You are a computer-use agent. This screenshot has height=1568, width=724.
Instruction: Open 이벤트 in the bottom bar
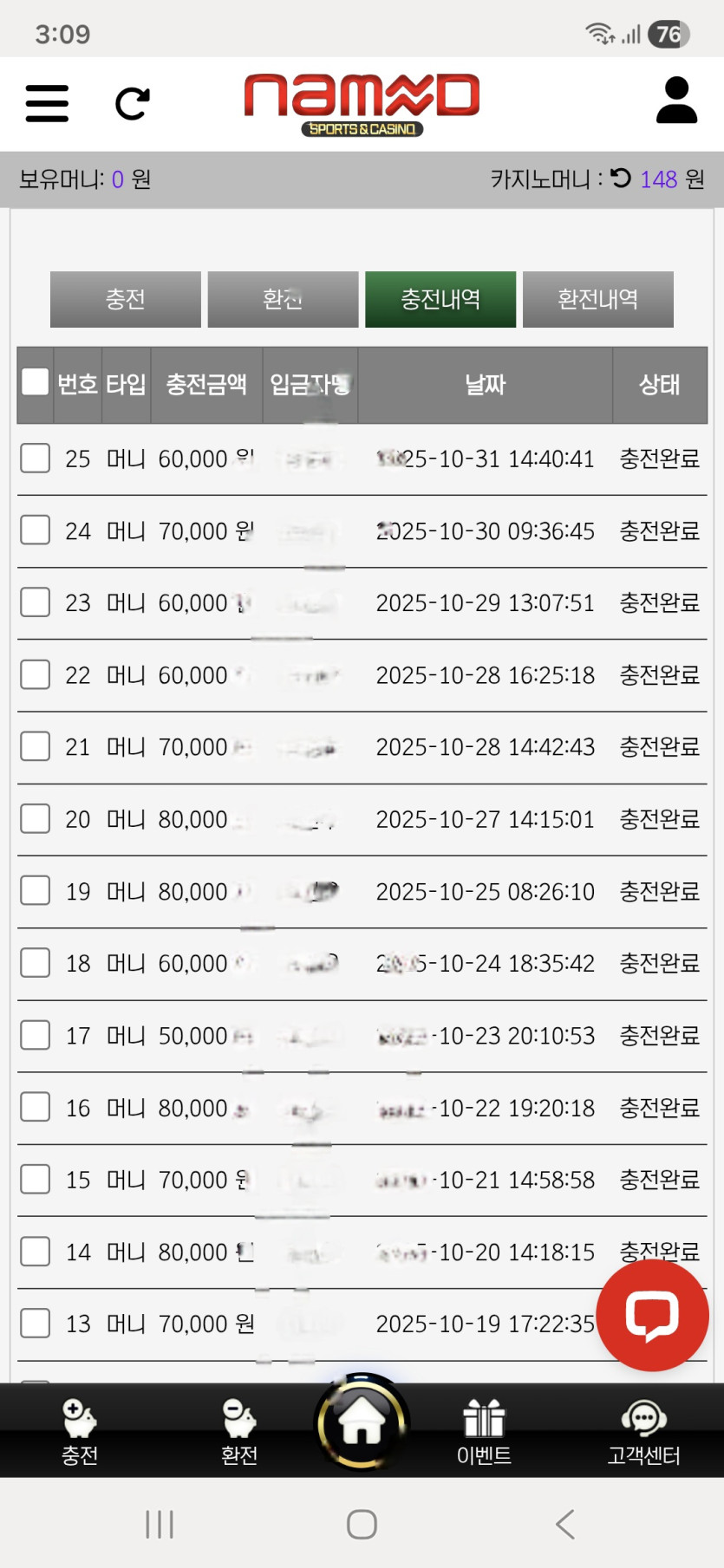484,1432
